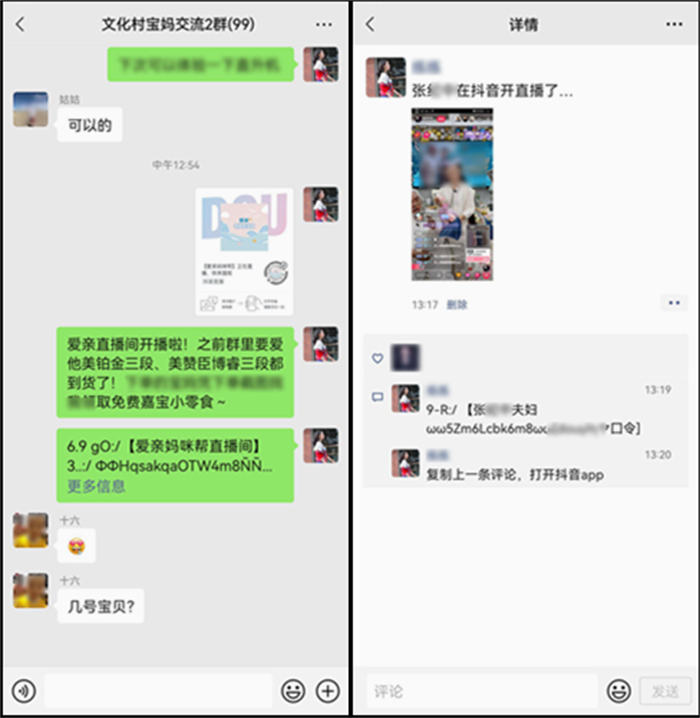Go back from the 详情 page
Image resolution: width=700 pixels, height=718 pixels.
click(371, 24)
